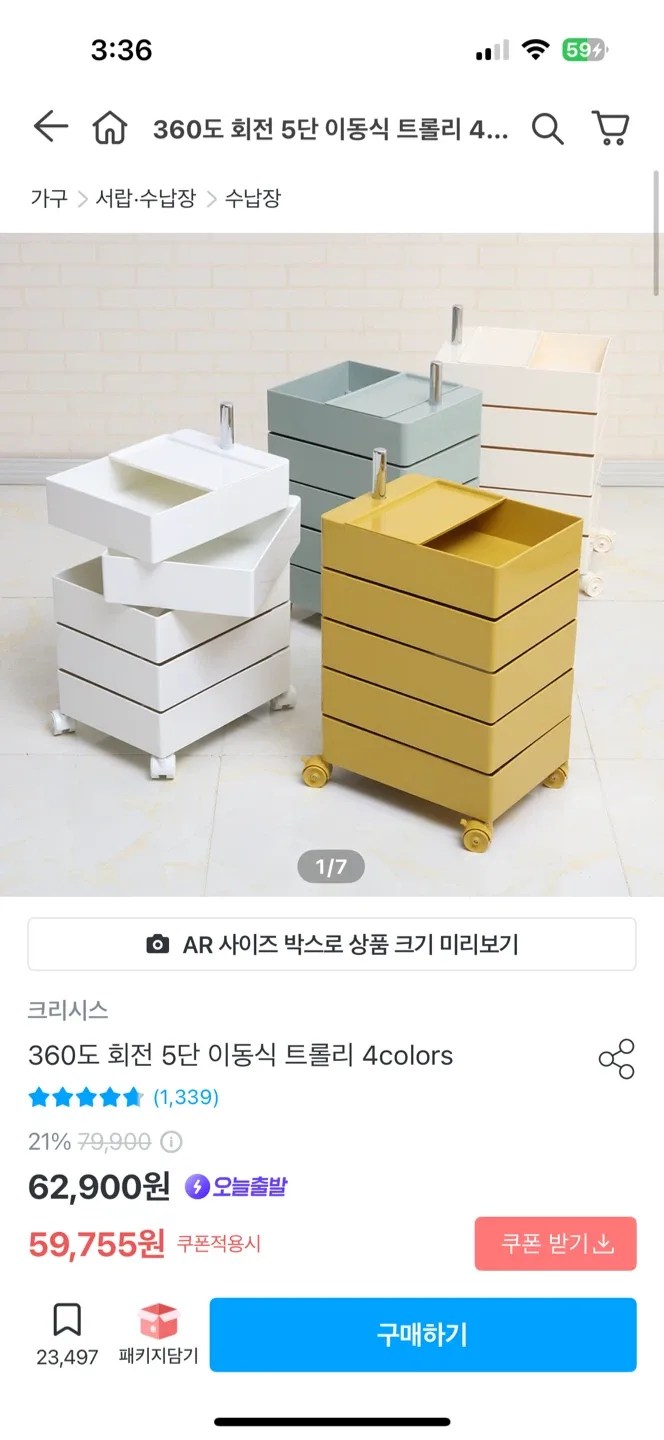Open the shopping cart
Screen dimensions: 664x1440
coord(610,128)
